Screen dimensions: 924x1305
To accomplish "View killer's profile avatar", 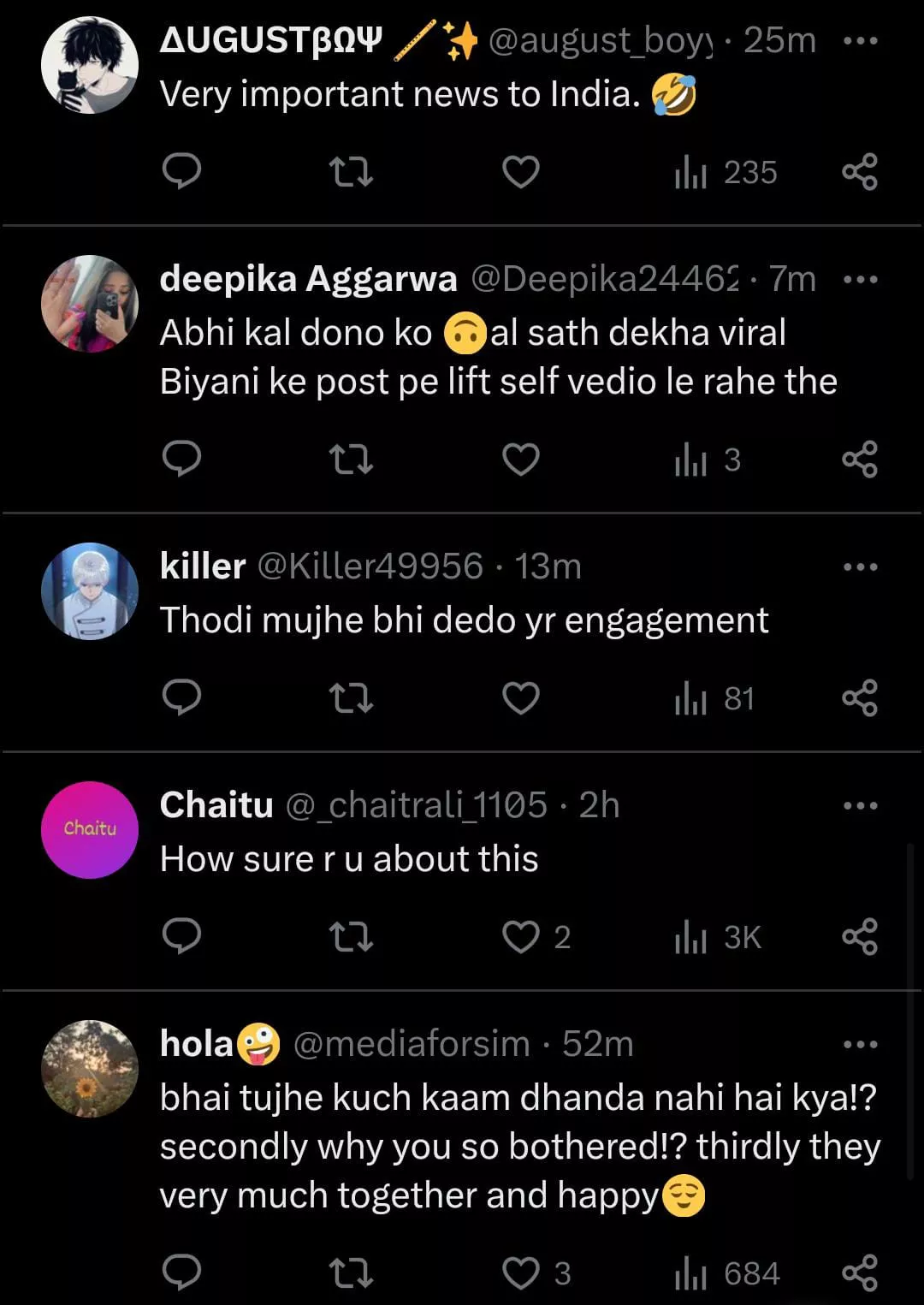I will (90, 590).
